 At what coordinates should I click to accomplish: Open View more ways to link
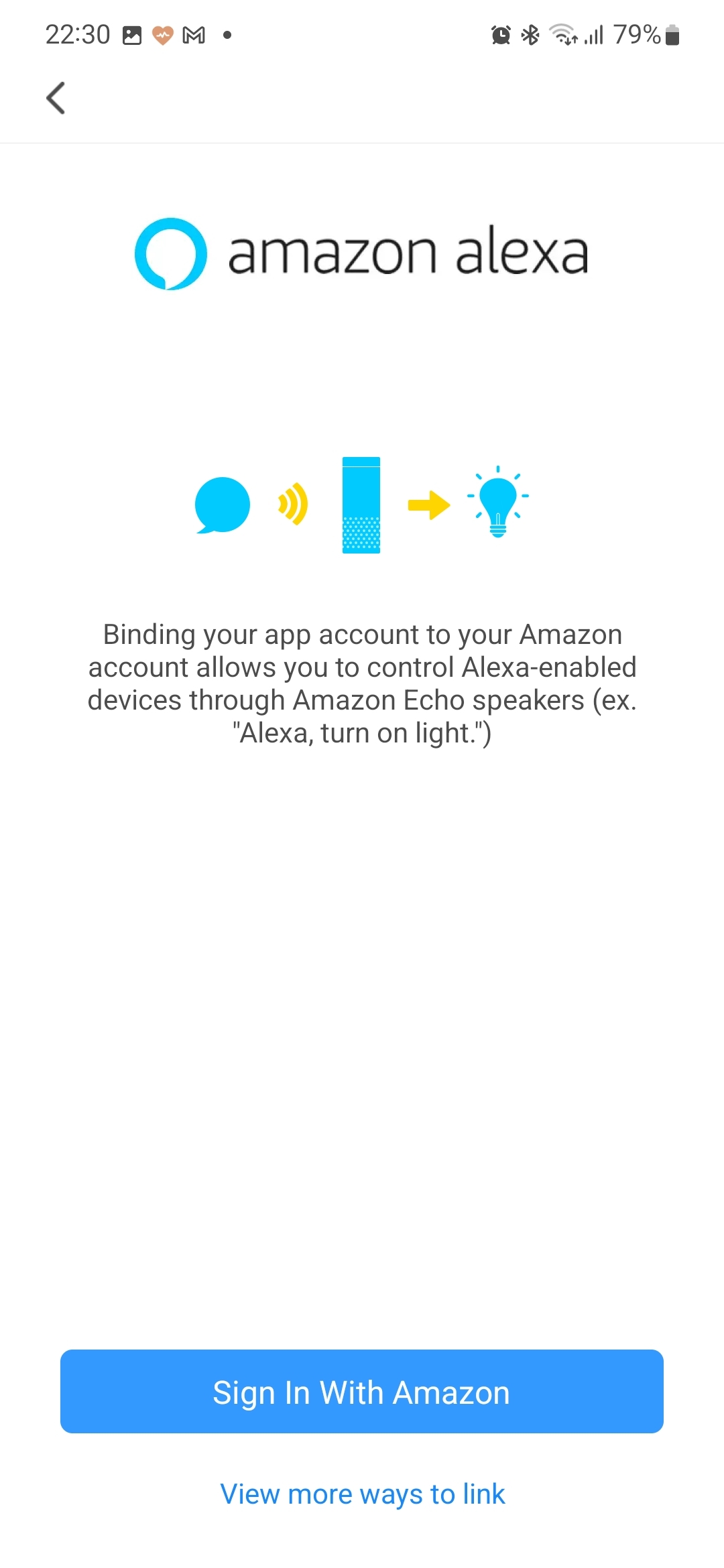tap(362, 1494)
